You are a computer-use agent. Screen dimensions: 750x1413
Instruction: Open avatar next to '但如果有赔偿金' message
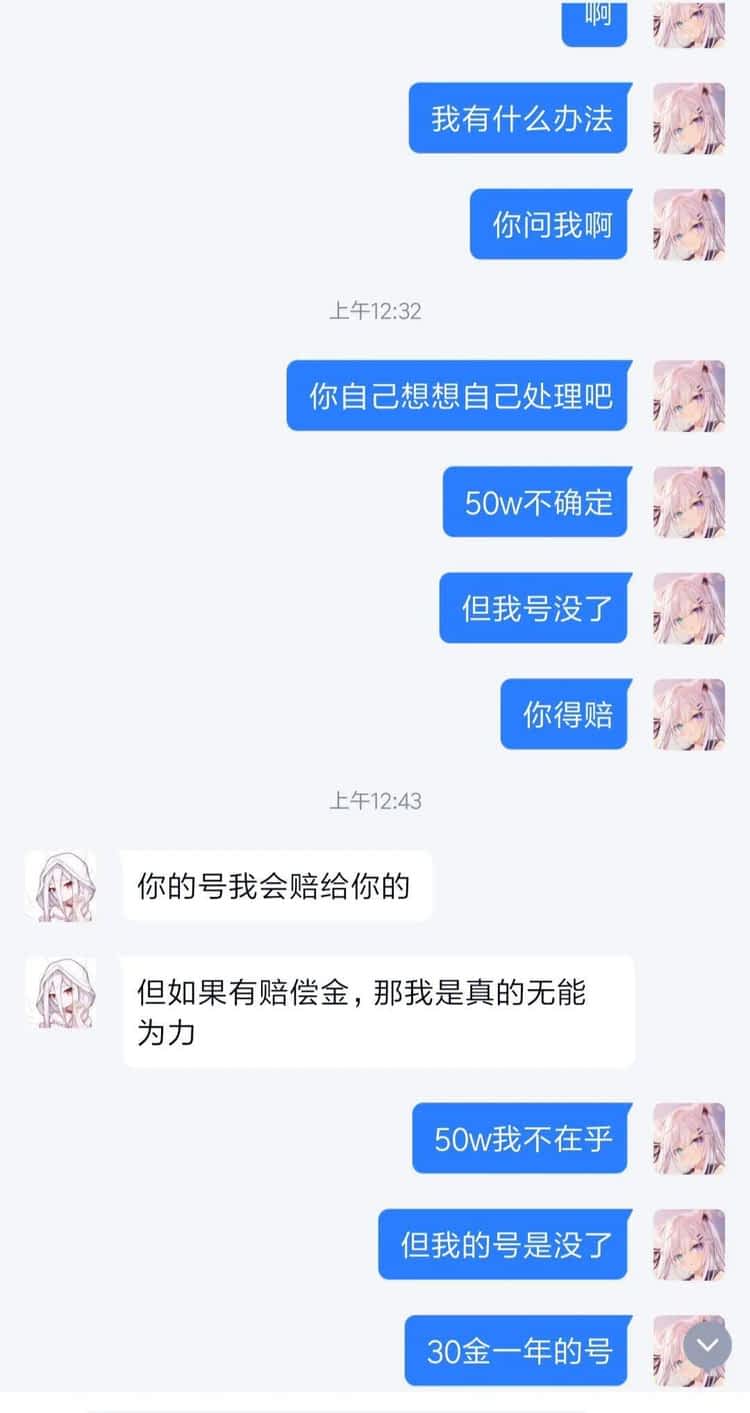[61, 992]
